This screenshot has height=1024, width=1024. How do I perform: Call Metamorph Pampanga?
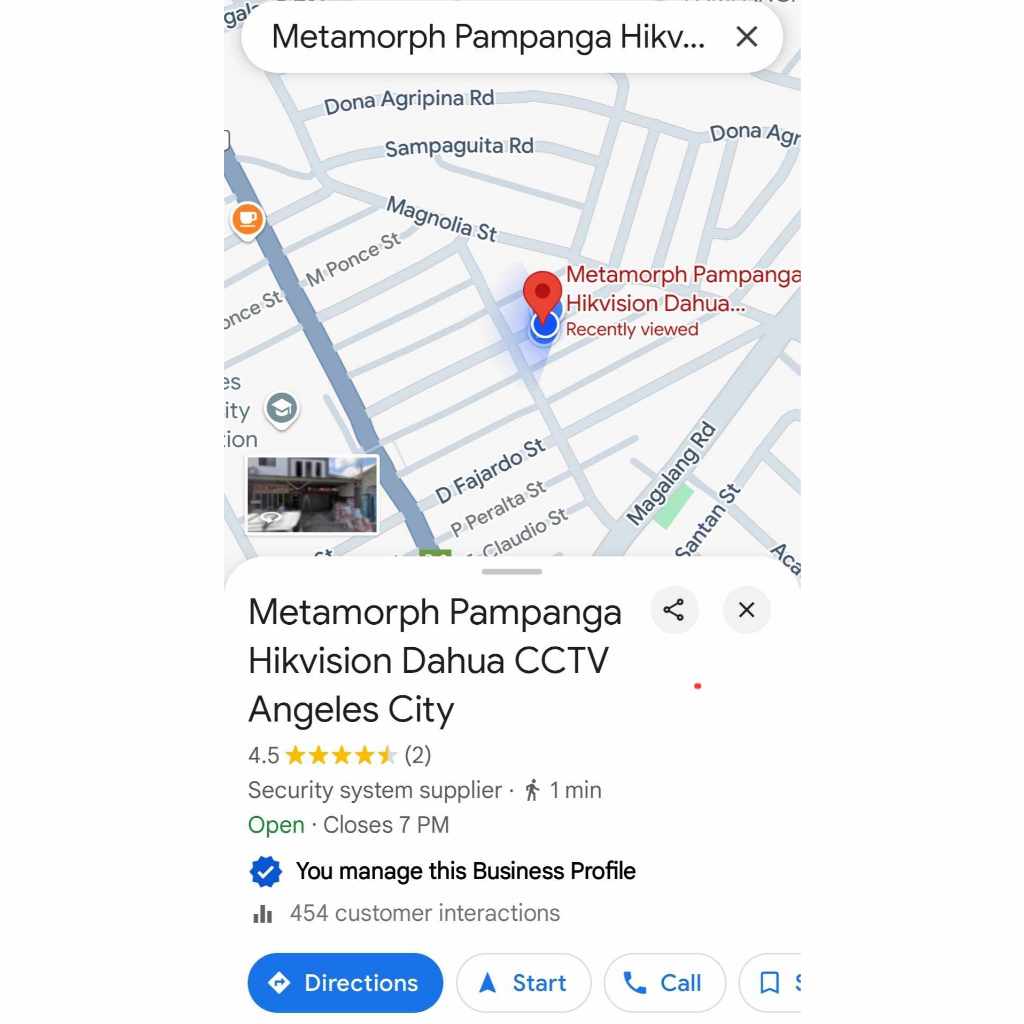pos(664,982)
